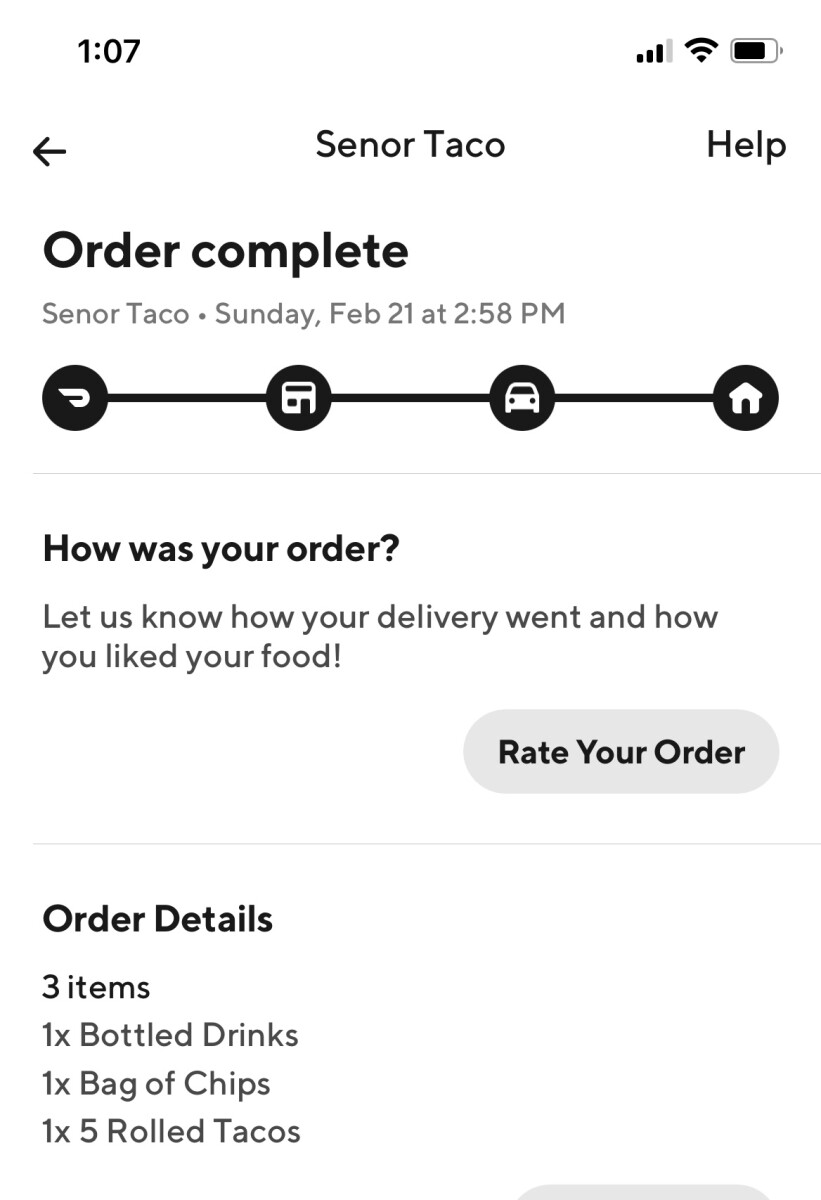Tap the Rate Your Order button
This screenshot has width=821, height=1200.
click(x=620, y=752)
